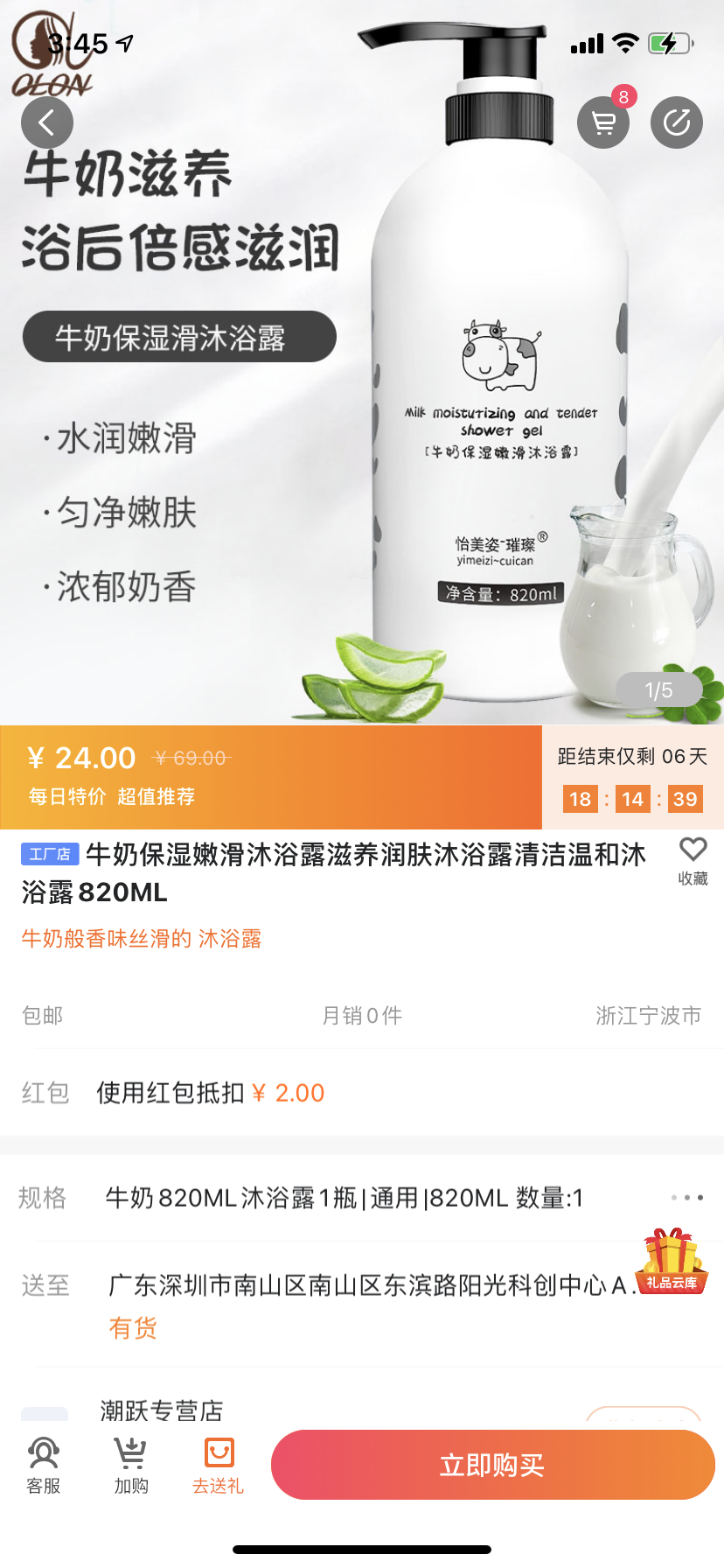The height and width of the screenshot is (1568, 724).
Task: Tap the share icon at top right
Action: click(676, 122)
